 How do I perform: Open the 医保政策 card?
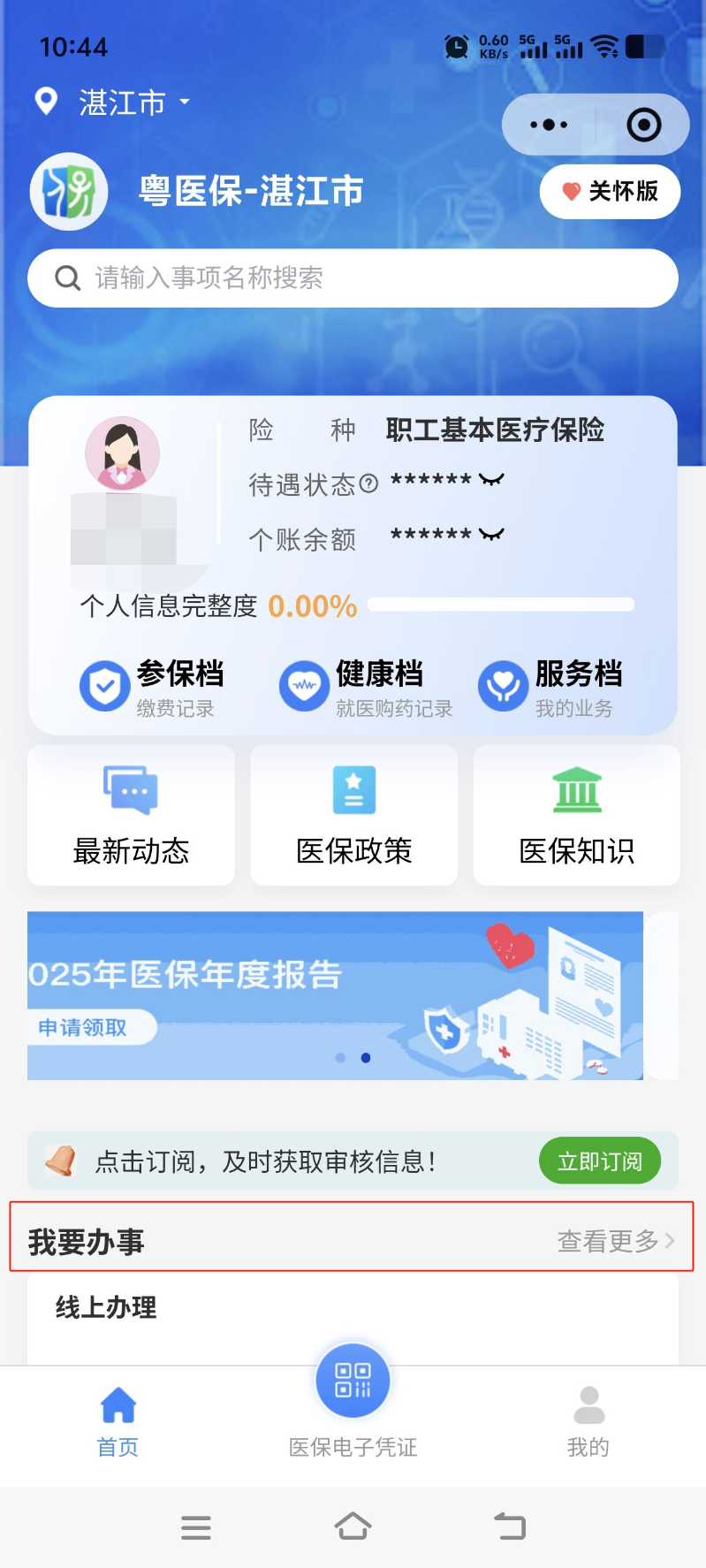coord(353,815)
